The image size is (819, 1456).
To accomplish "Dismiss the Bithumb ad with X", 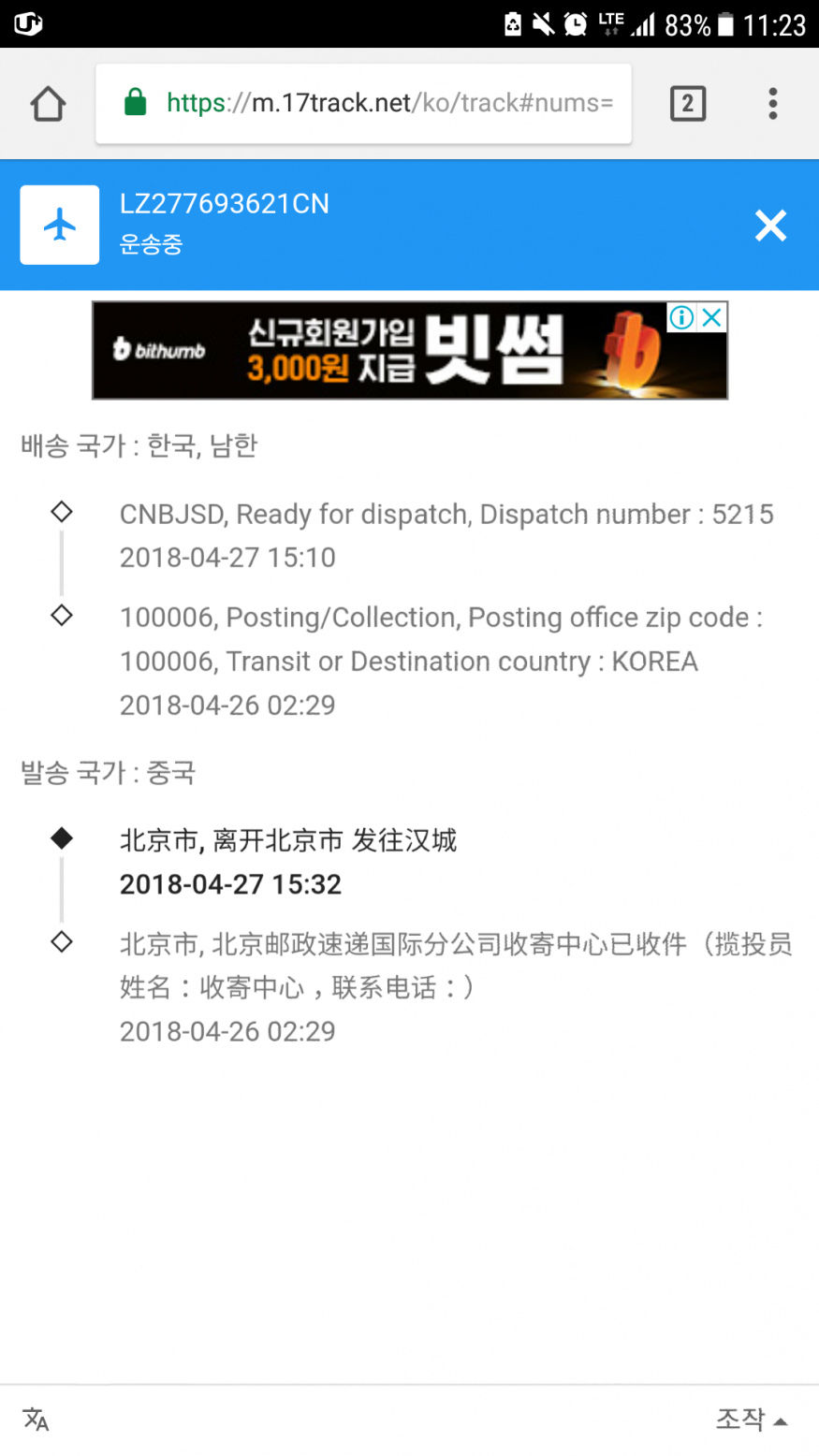I will click(x=712, y=317).
